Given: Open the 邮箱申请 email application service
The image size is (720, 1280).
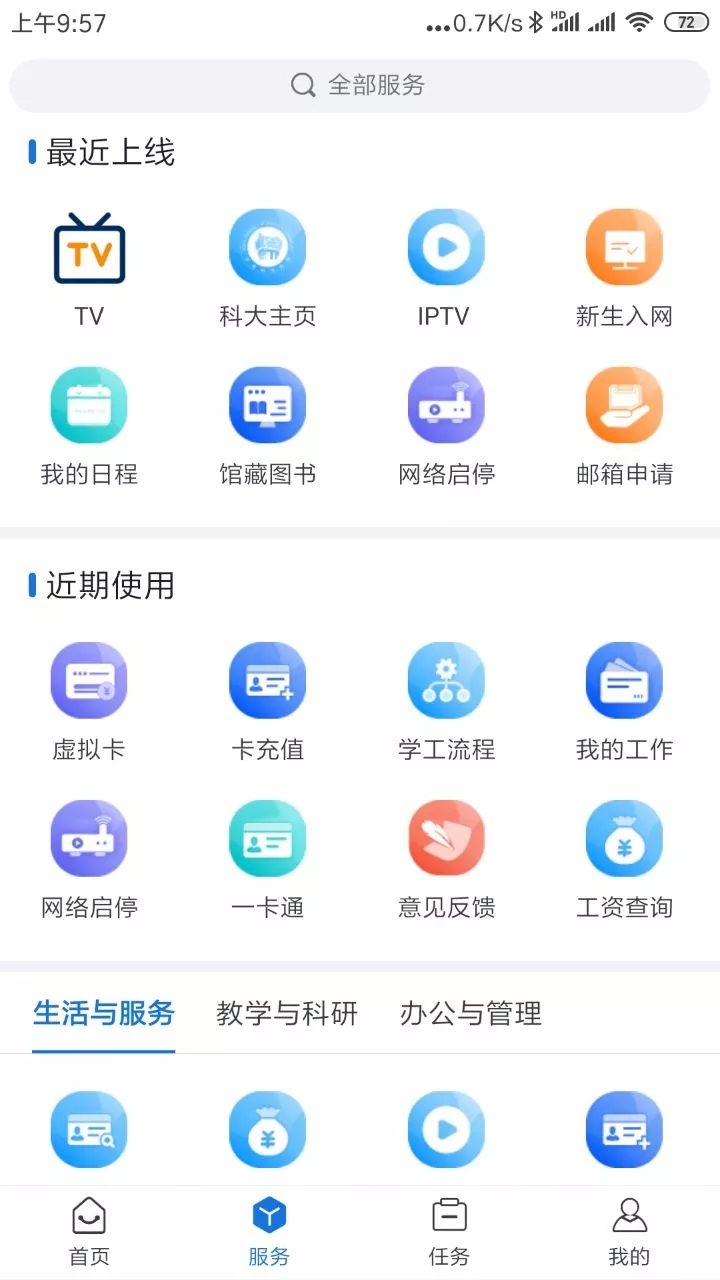Looking at the screenshot, I should click(x=624, y=405).
